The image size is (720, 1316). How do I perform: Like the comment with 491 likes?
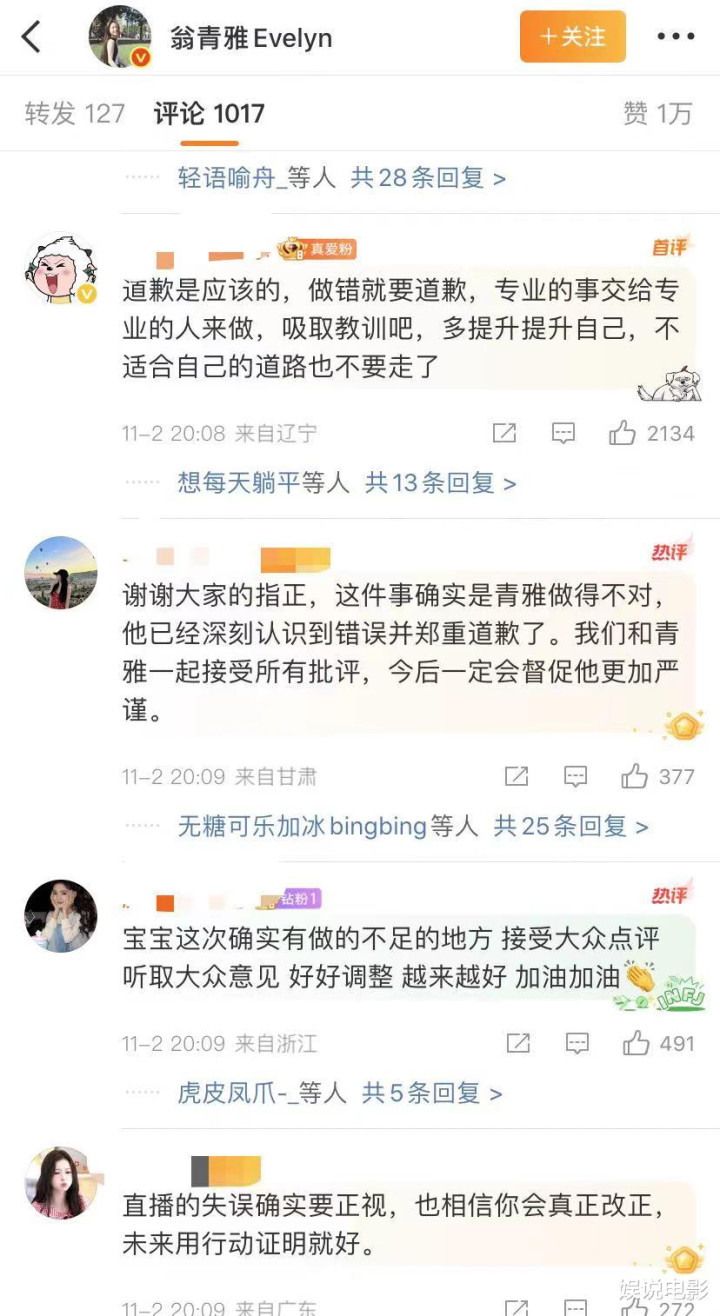(637, 1043)
